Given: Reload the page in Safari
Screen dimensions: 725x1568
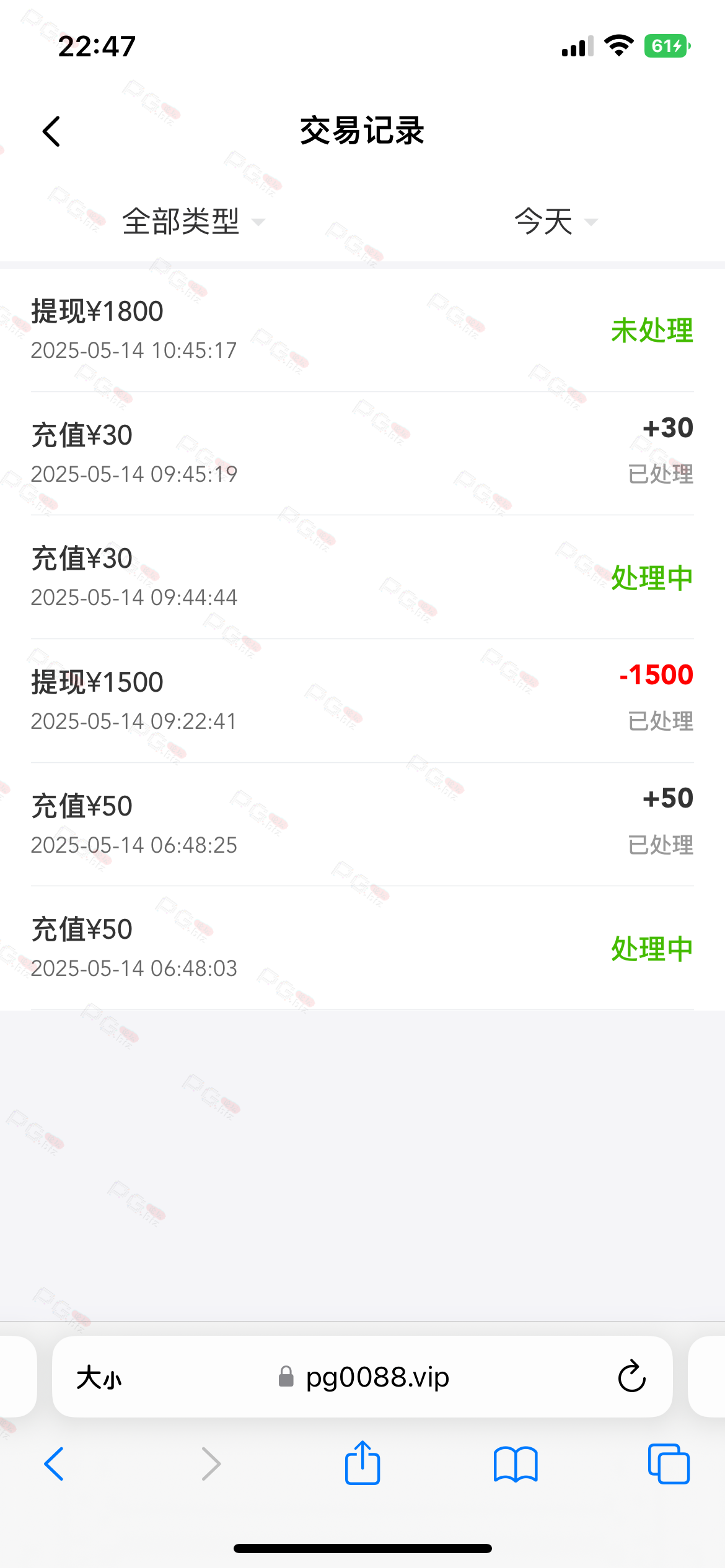Looking at the screenshot, I should click(631, 1377).
